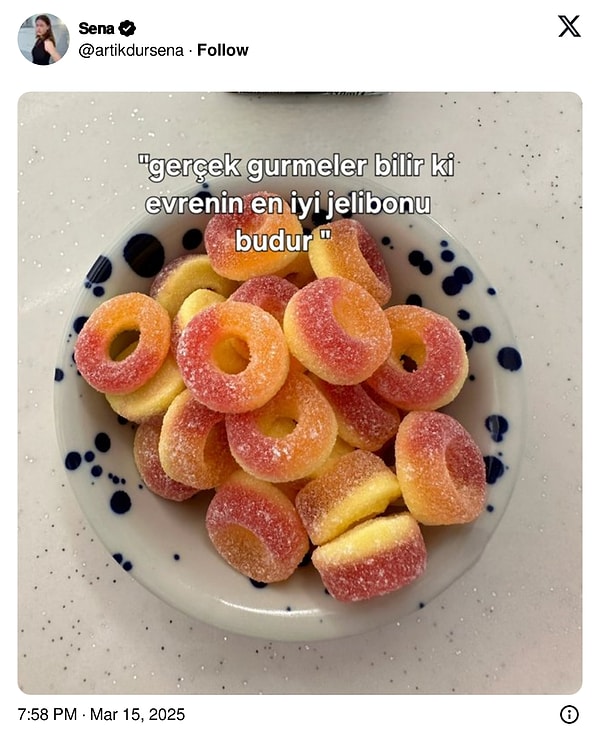
Task: Open the 7:58 PM Mar 15 timestamp
Action: (x=101, y=714)
